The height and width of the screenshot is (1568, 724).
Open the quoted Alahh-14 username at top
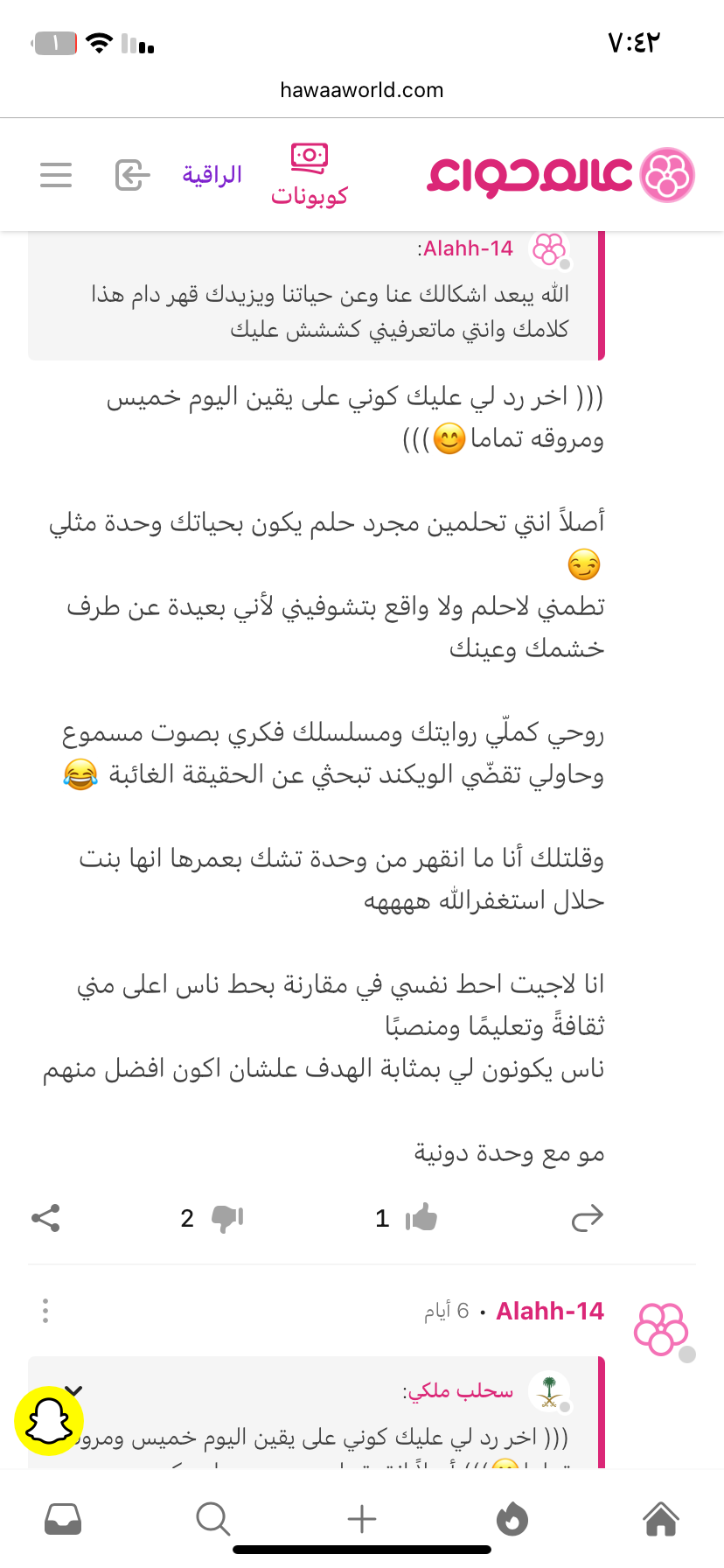tap(467, 248)
